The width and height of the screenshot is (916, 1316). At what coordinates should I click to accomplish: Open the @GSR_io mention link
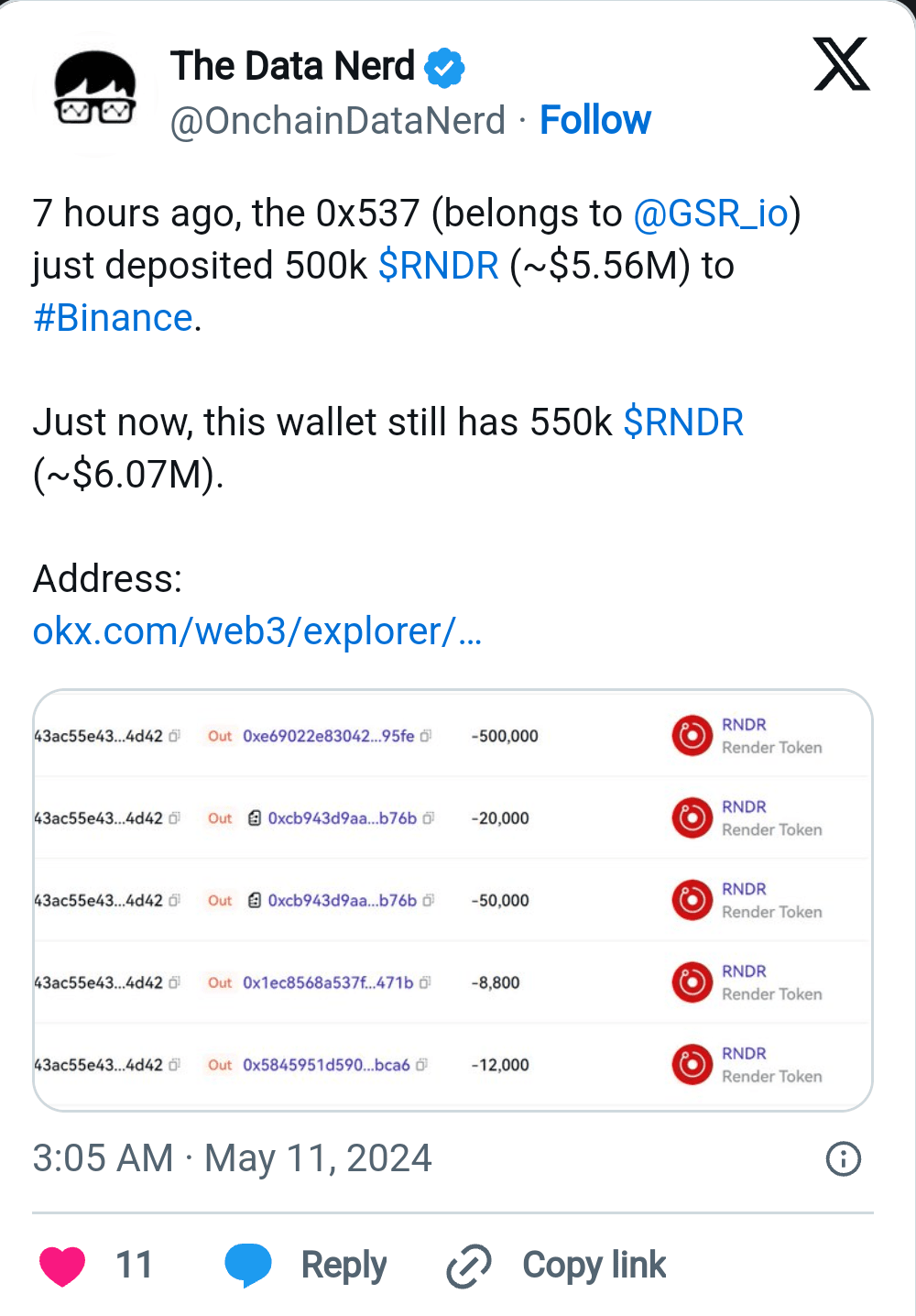point(713,213)
